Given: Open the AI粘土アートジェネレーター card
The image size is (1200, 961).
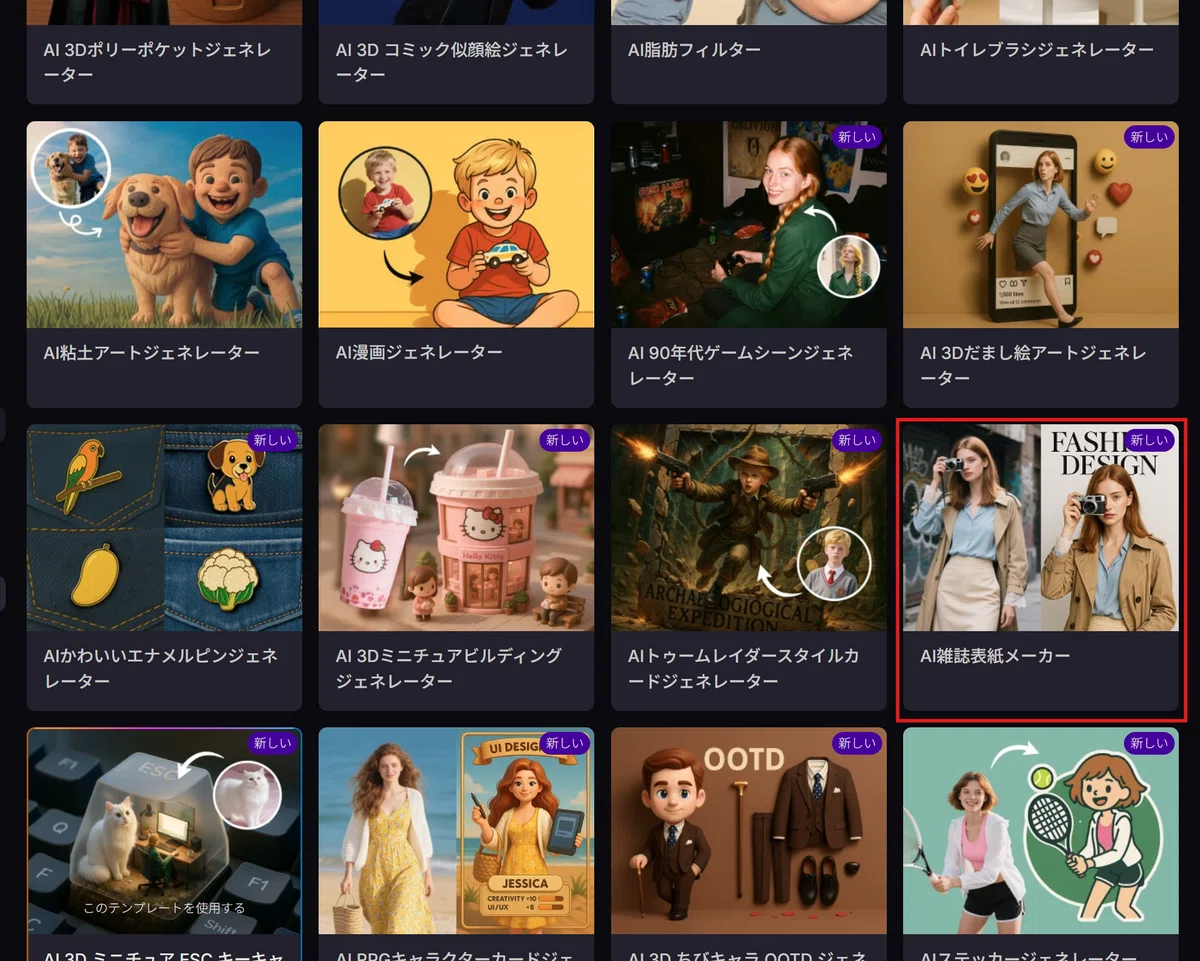Looking at the screenshot, I should pos(164,264).
